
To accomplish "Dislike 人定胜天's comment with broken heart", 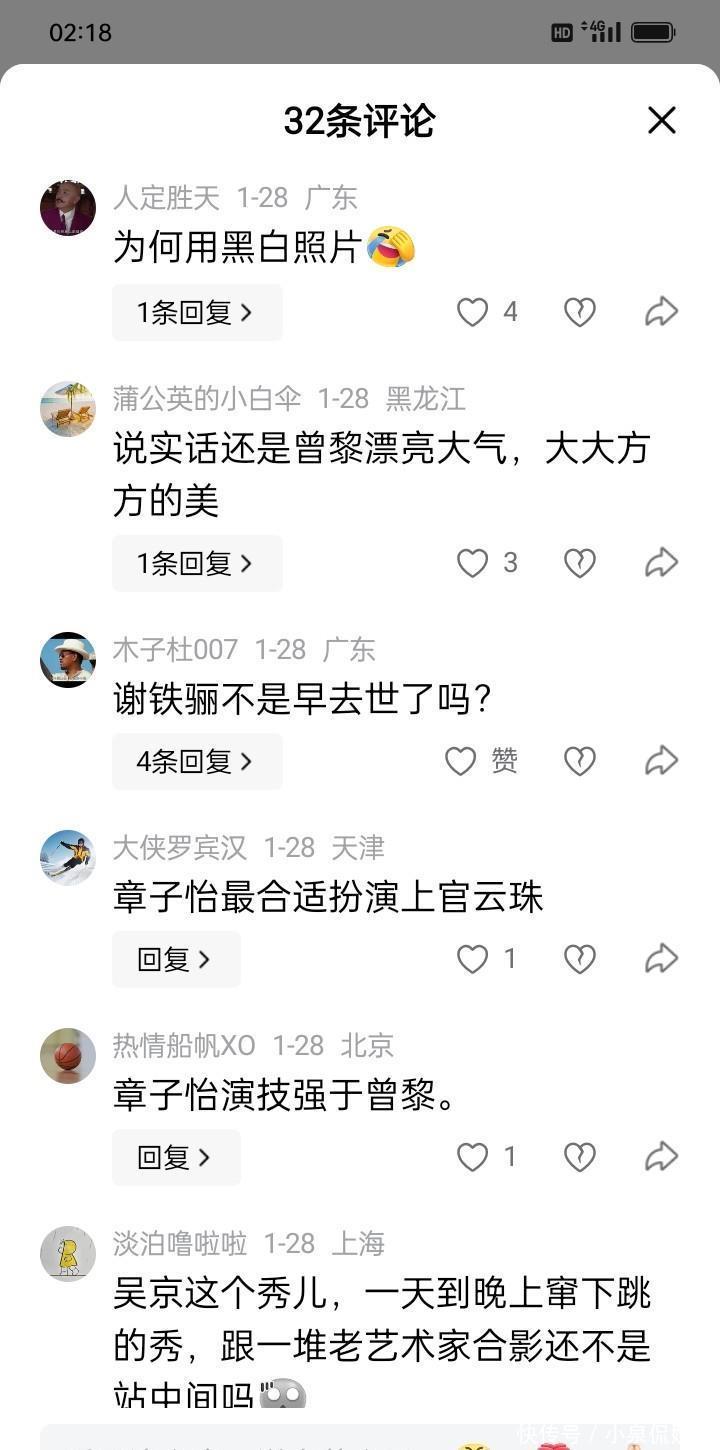I will (580, 312).
